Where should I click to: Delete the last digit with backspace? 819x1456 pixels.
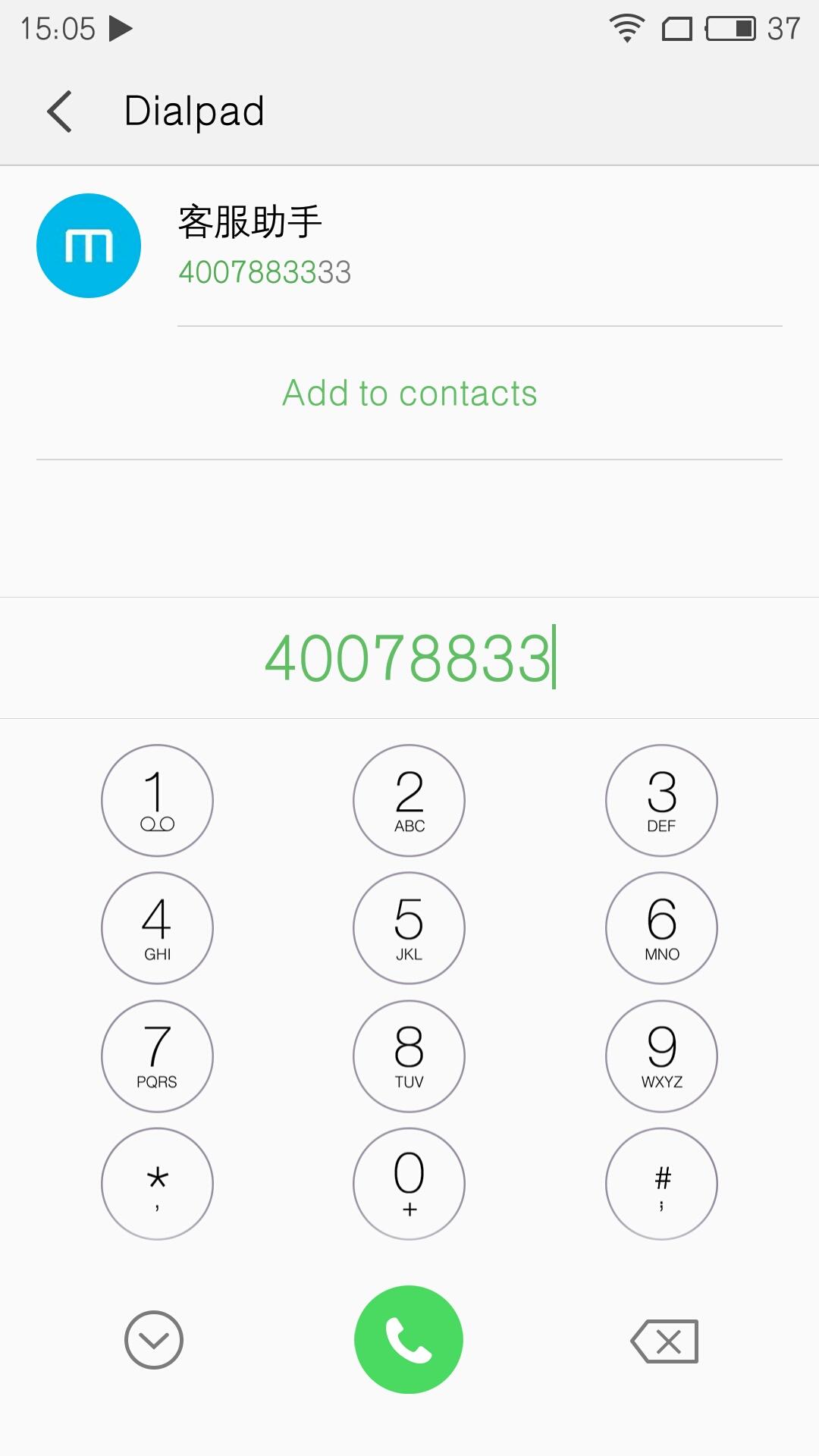pos(664,1341)
